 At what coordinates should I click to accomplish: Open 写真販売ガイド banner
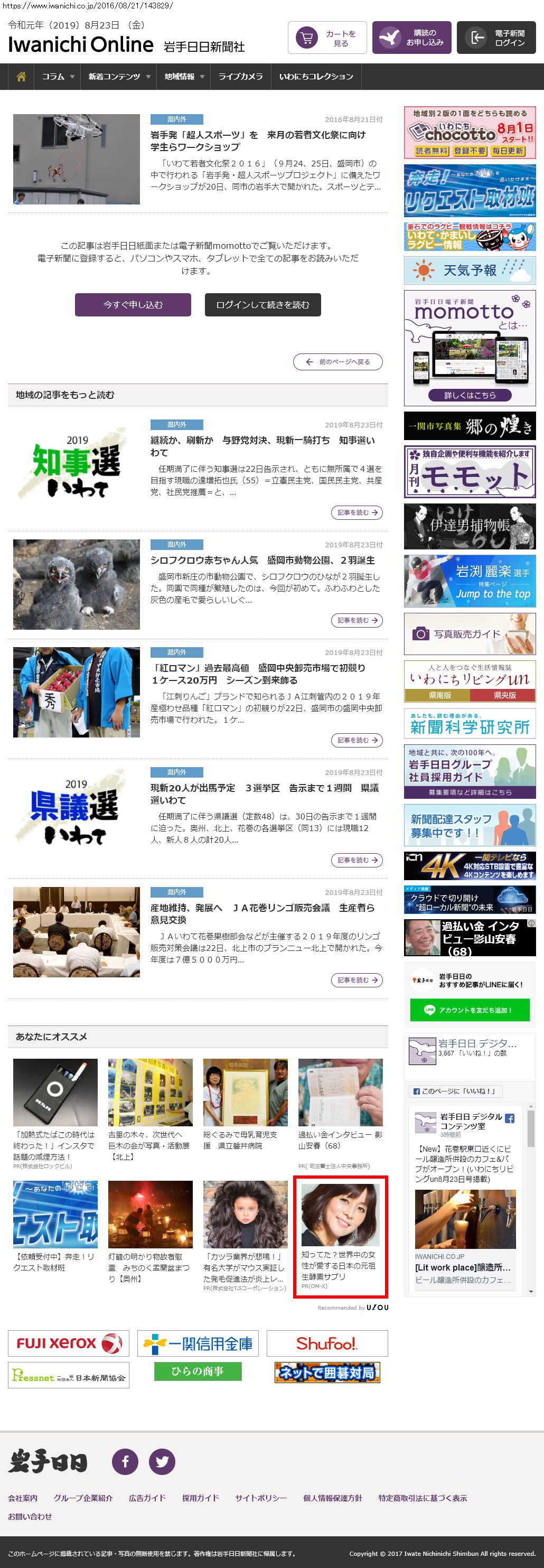tap(469, 633)
